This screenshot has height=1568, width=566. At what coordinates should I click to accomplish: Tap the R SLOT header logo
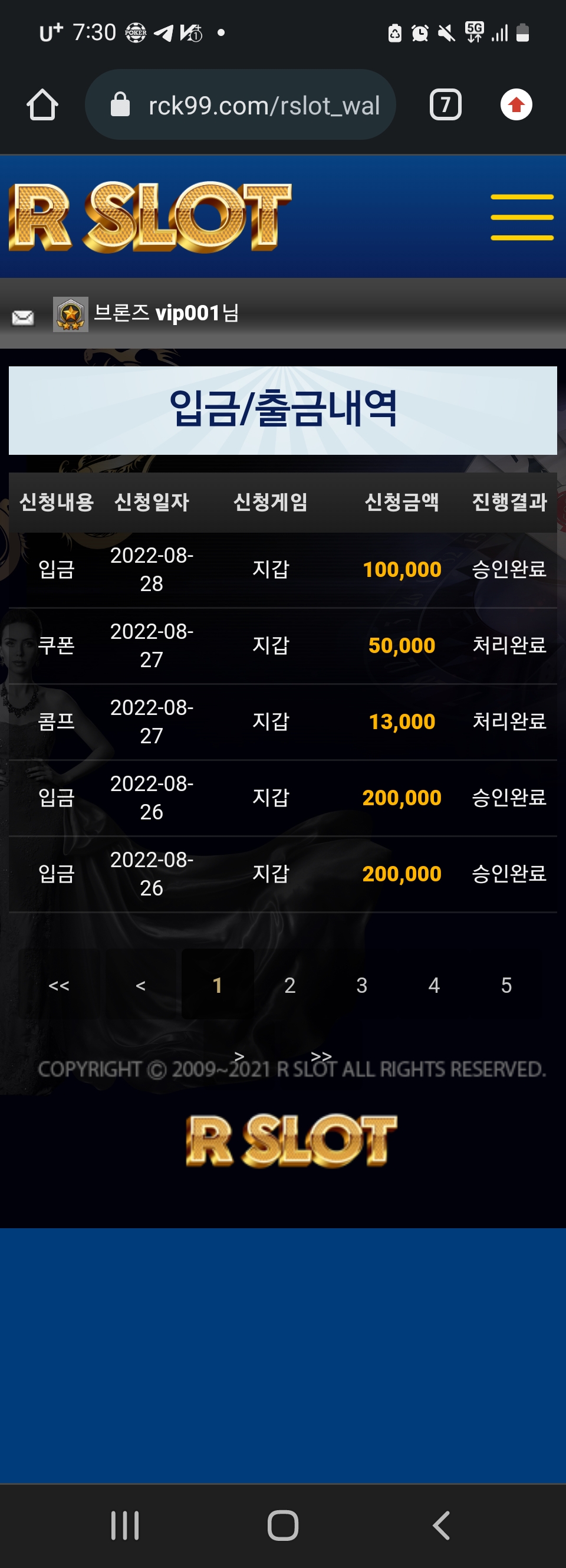point(150,217)
